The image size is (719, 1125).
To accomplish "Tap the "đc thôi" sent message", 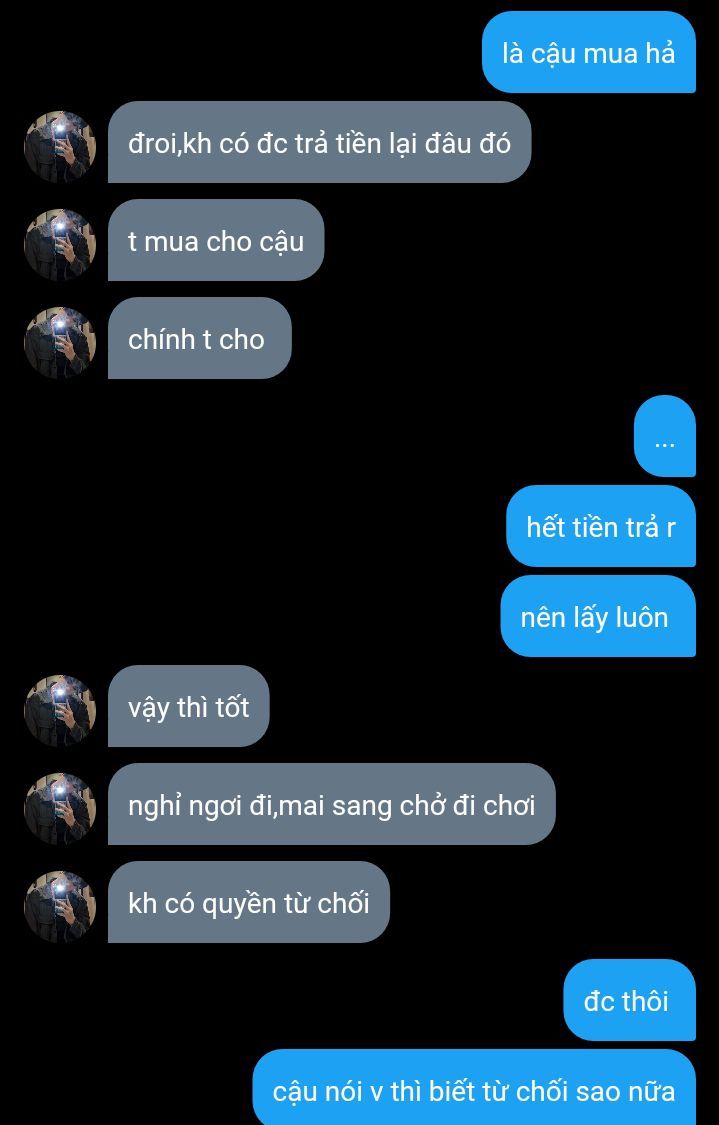I will pyautogui.click(x=628, y=1001).
